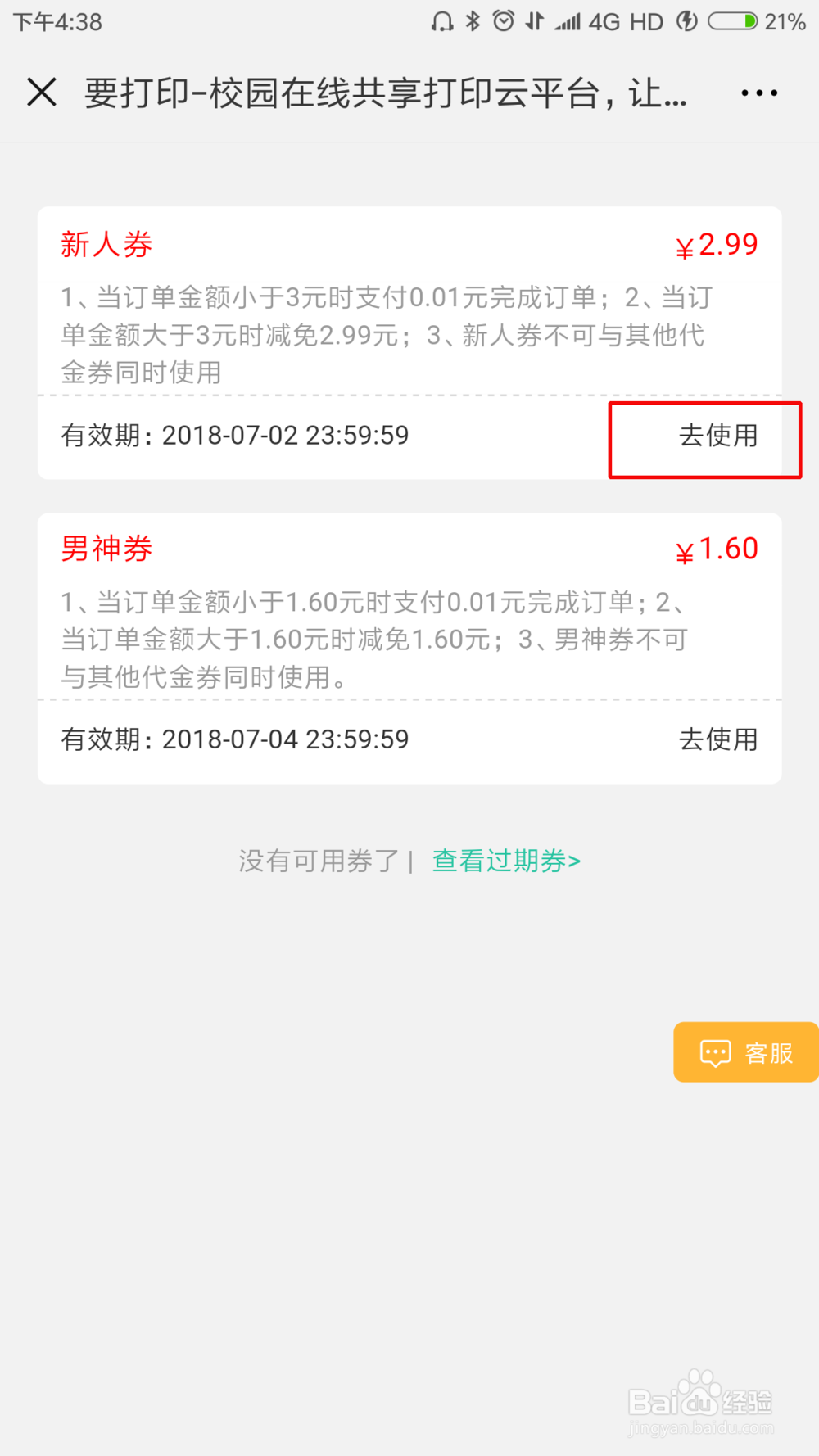The height and width of the screenshot is (1456, 819).
Task: Close the webpage with the X button
Action: 43,93
